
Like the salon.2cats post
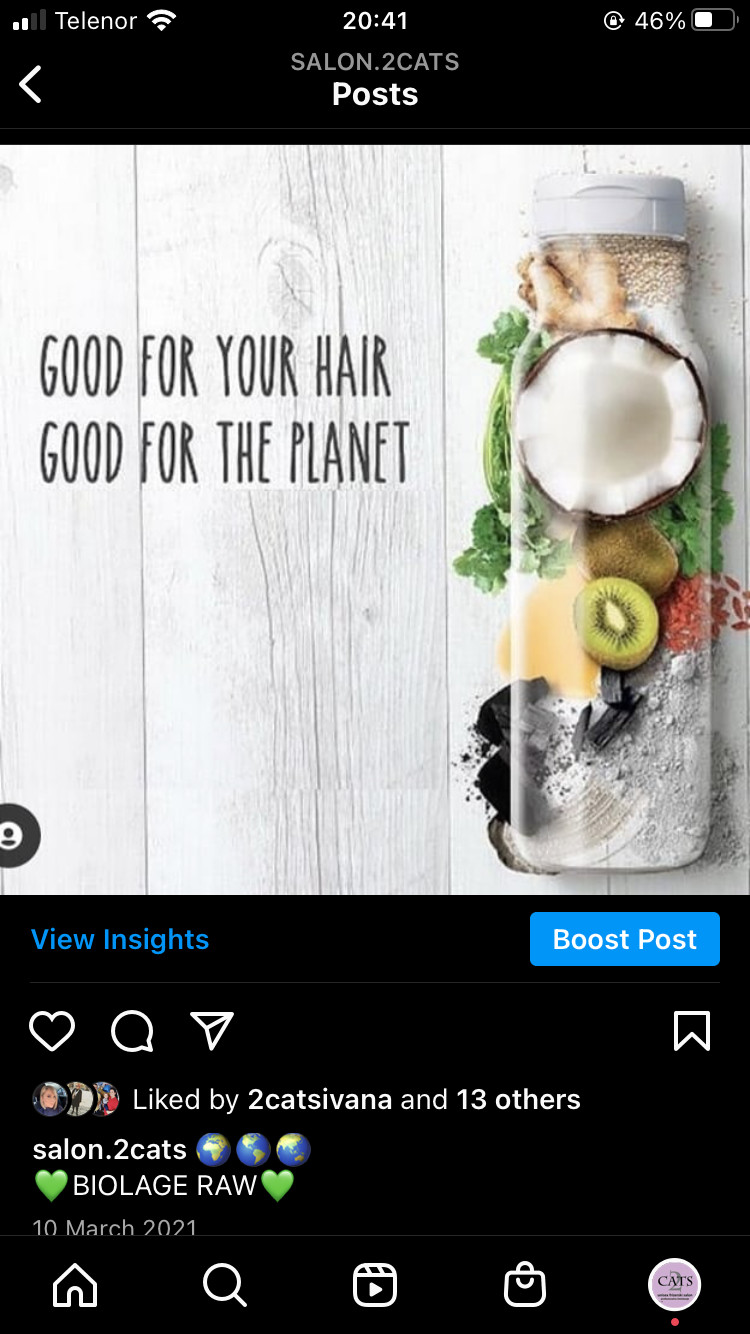52,1031
